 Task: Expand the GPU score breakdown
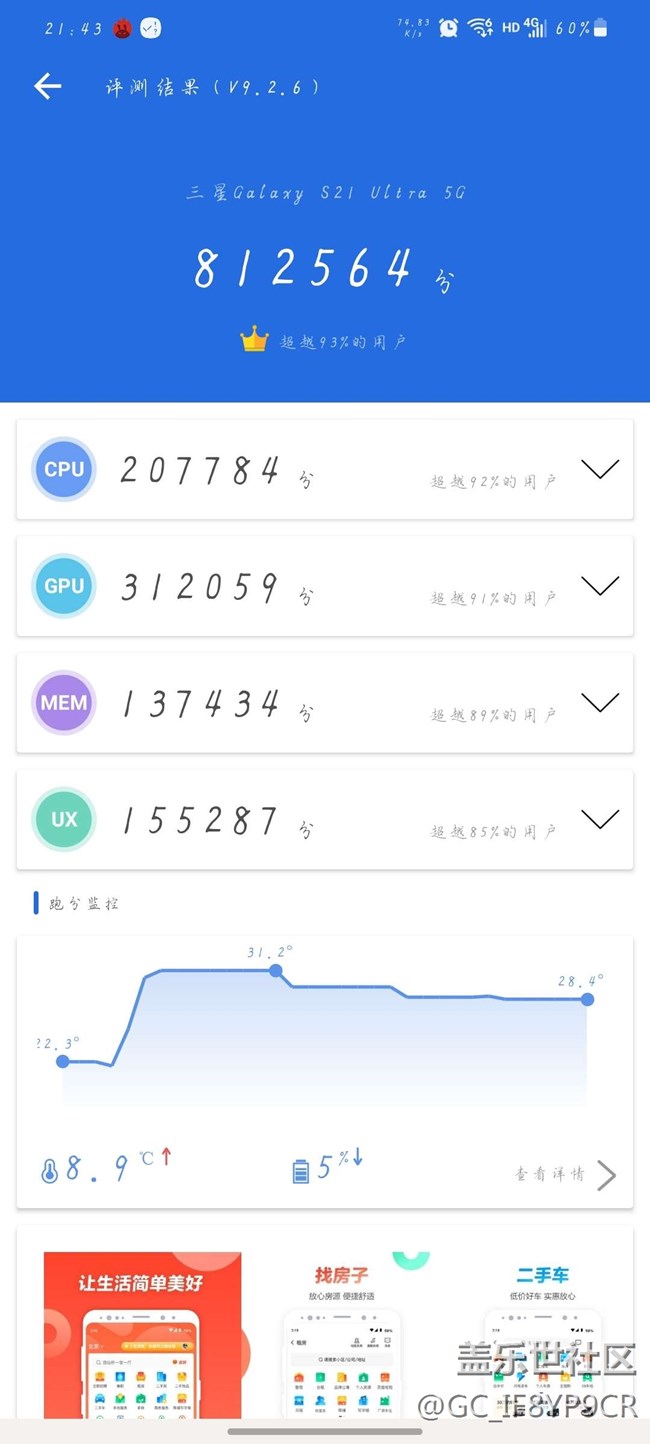600,586
